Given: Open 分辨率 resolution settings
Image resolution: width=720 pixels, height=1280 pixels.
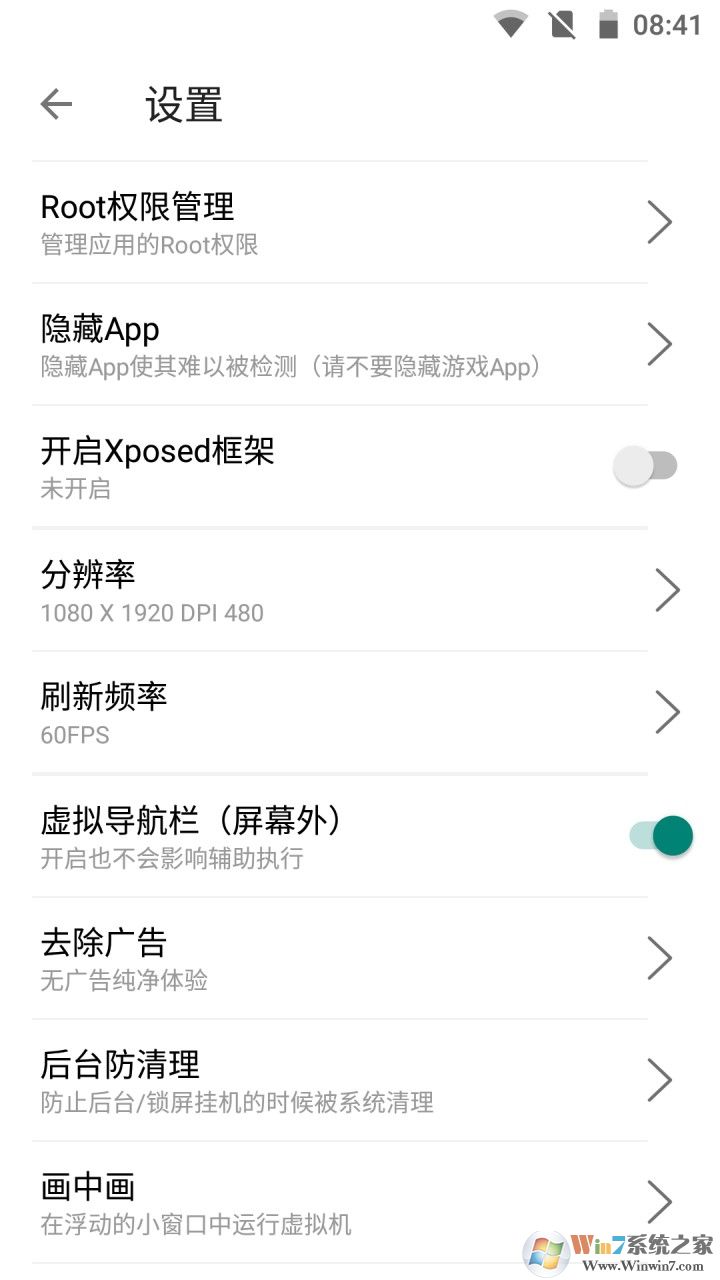Looking at the screenshot, I should pyautogui.click(x=340, y=590).
